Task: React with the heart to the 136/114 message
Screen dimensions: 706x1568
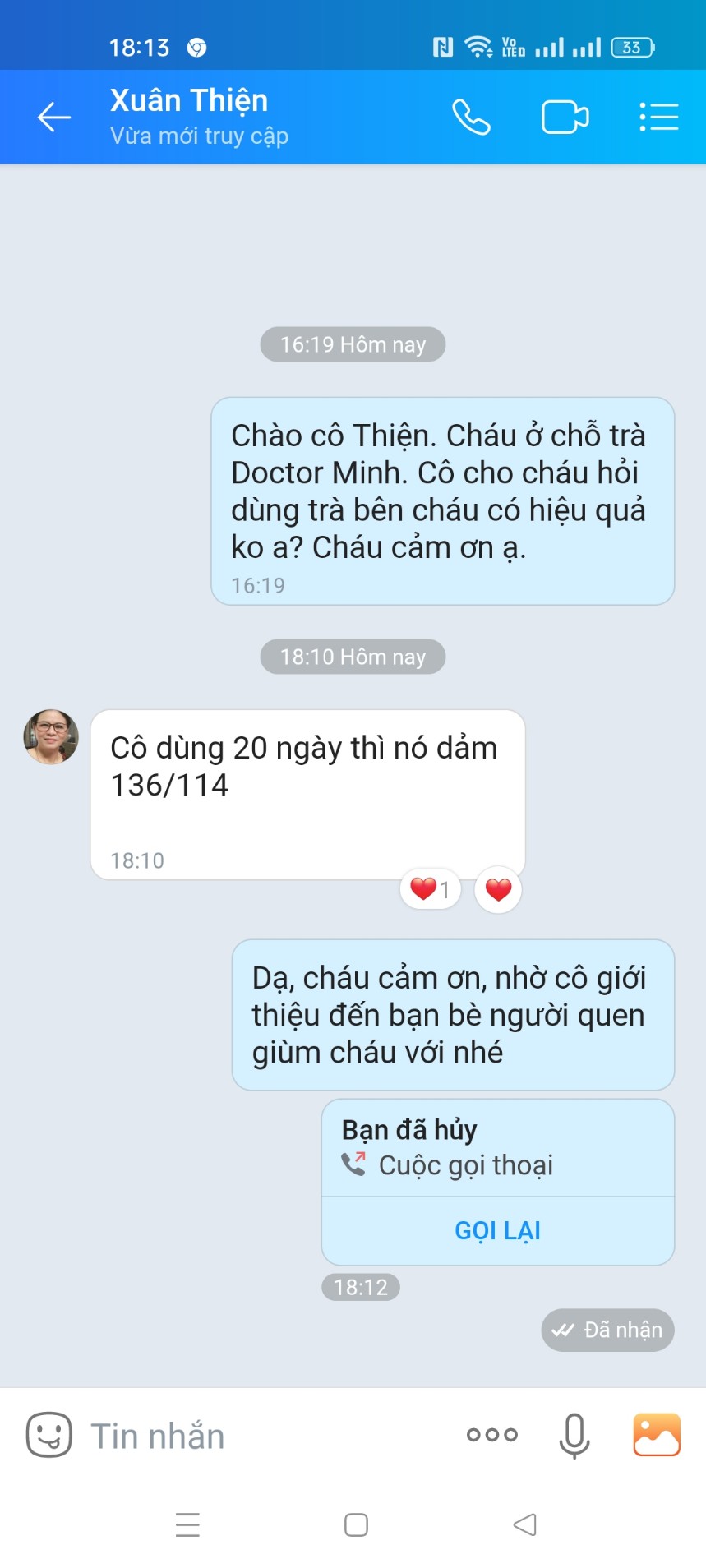Action: (x=498, y=890)
